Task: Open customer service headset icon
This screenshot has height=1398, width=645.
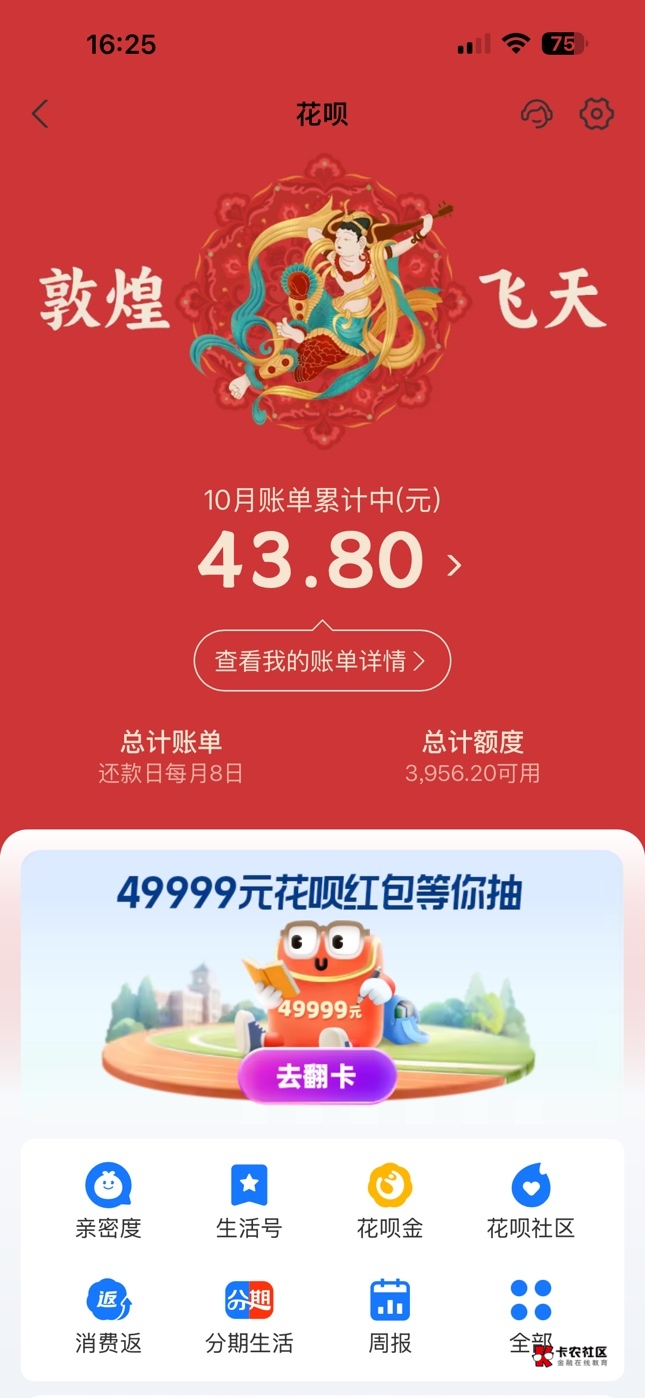Action: [x=537, y=113]
